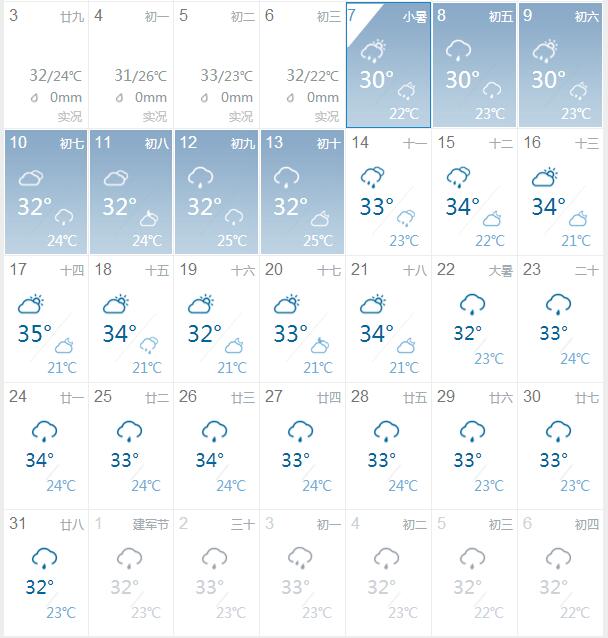Open day 20 forecast with 33°
Viewport: 608px width, 638px height.
click(x=303, y=318)
